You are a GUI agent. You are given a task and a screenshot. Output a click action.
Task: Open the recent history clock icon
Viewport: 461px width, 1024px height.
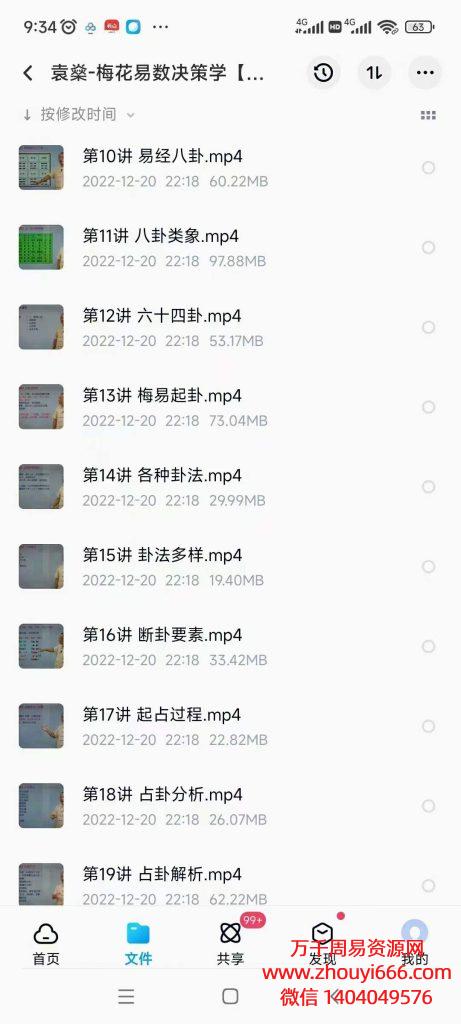[x=323, y=72]
